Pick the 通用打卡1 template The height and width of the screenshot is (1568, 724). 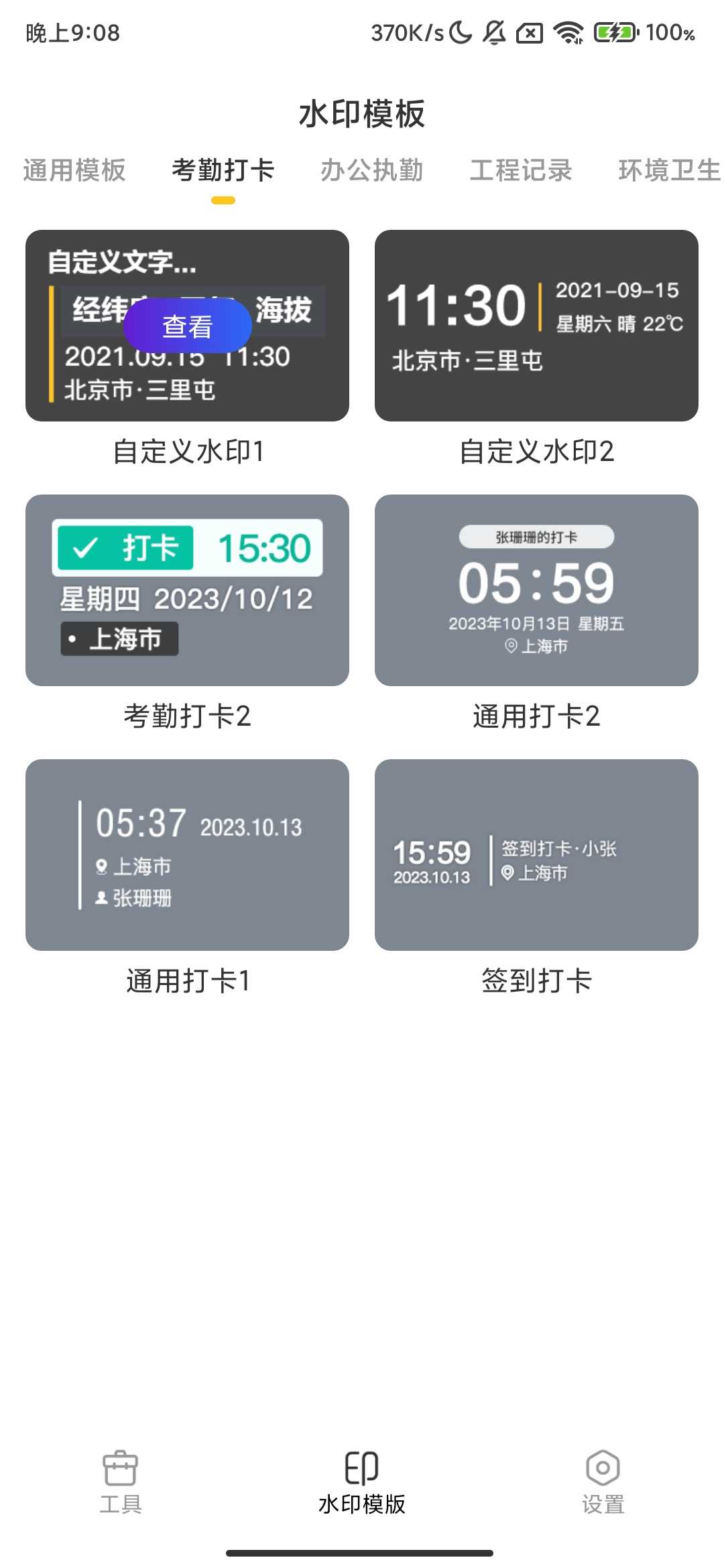(187, 855)
